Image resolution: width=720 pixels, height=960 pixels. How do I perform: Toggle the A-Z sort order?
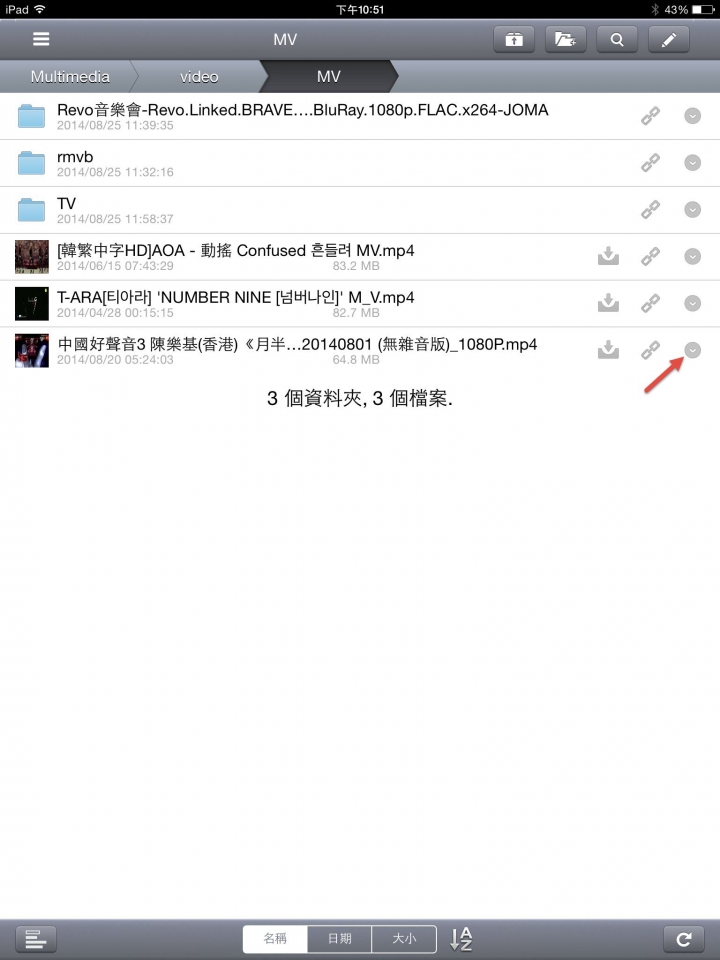[461, 939]
